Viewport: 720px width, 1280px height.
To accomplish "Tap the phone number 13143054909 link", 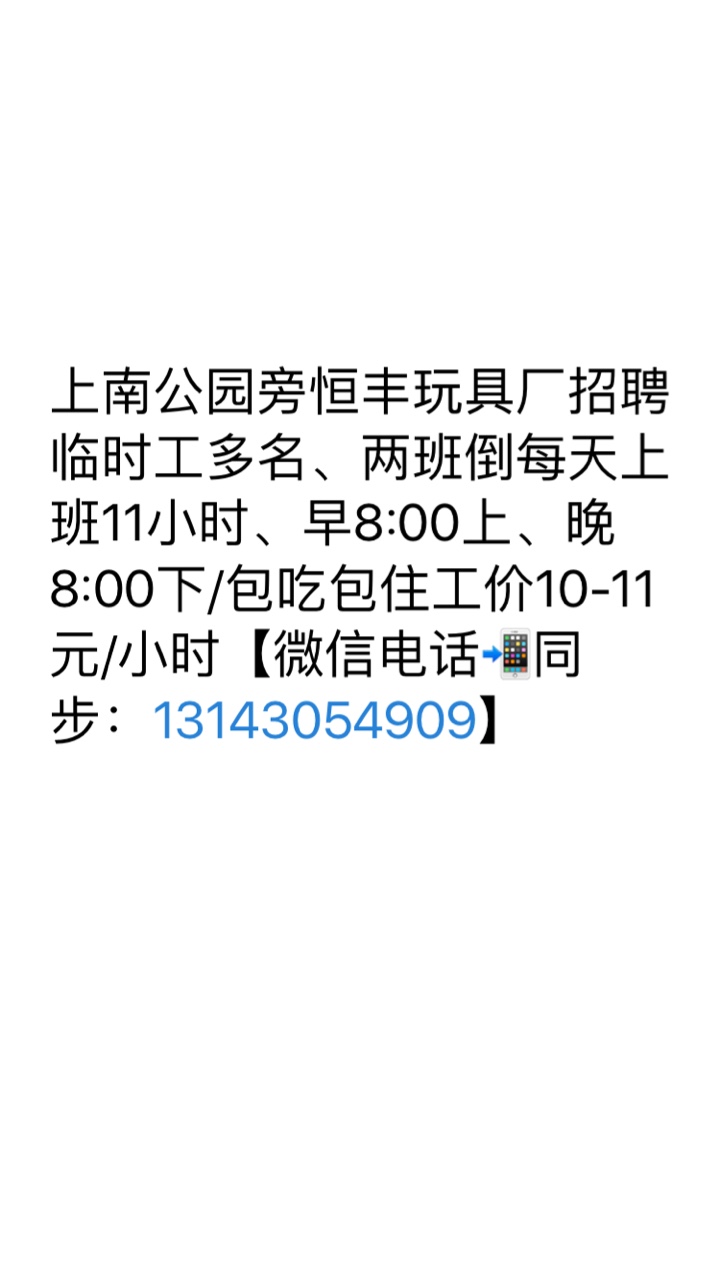I will [314, 720].
